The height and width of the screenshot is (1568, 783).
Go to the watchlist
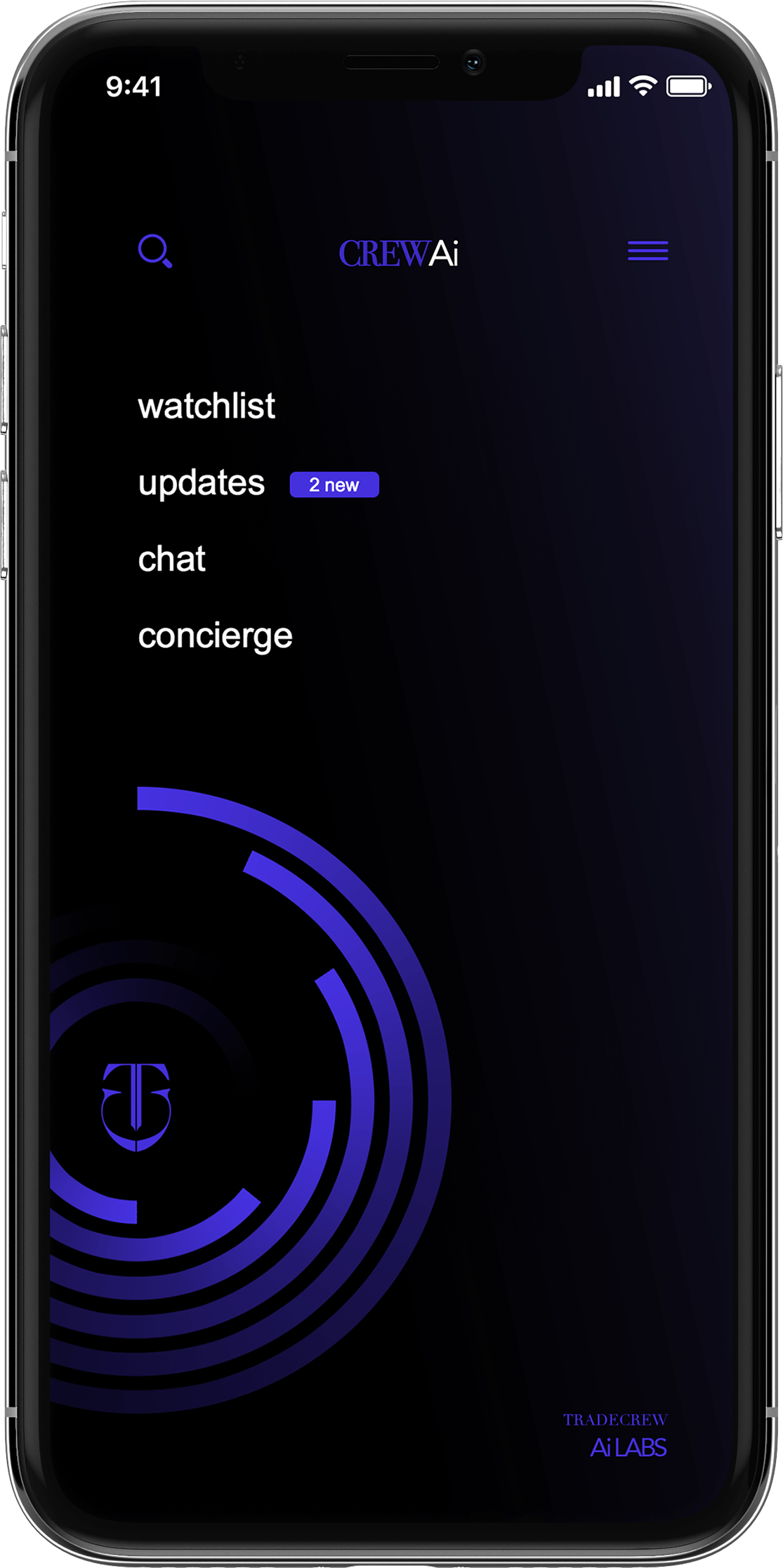[x=206, y=406]
